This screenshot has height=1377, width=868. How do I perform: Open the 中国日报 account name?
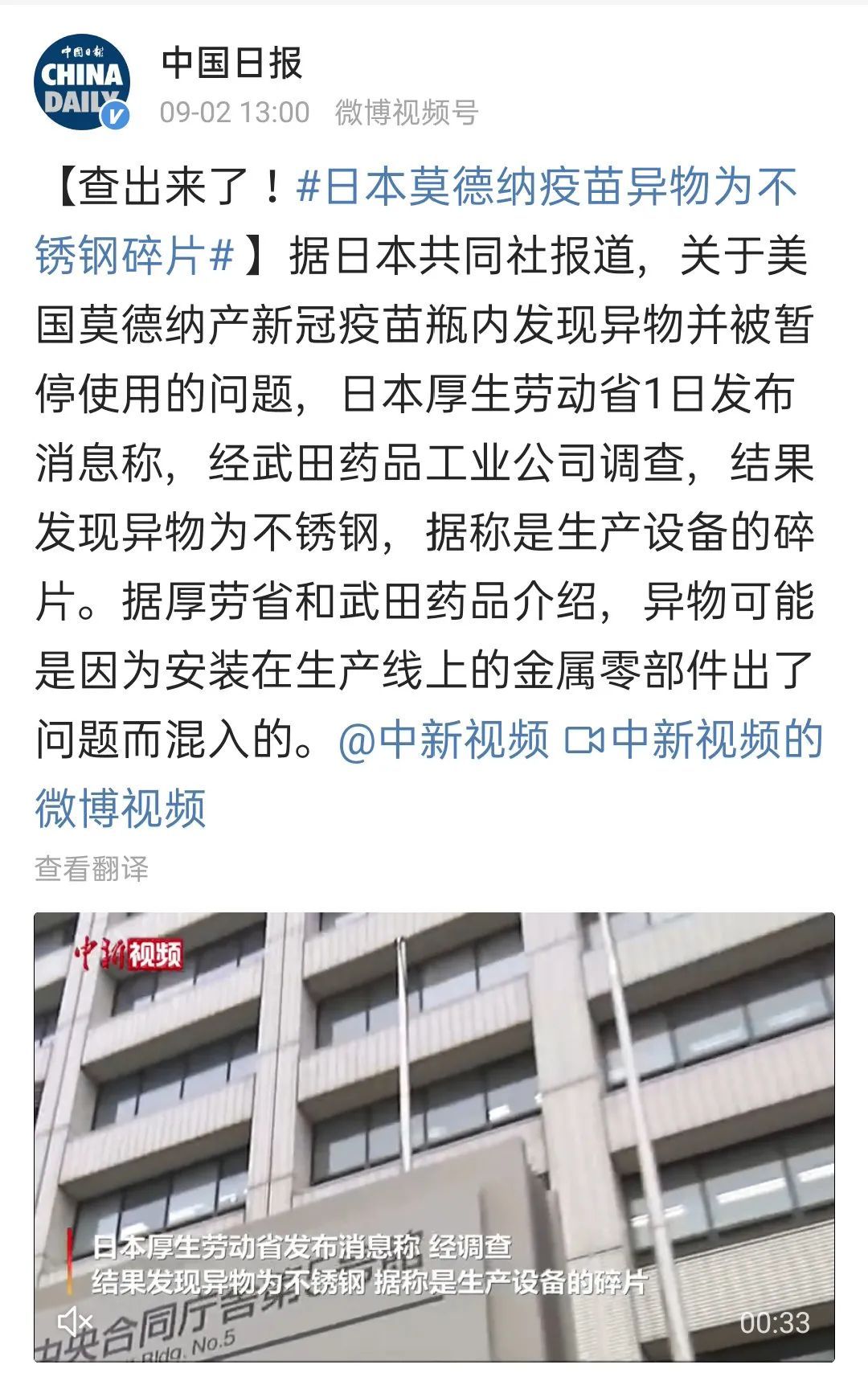[231, 64]
